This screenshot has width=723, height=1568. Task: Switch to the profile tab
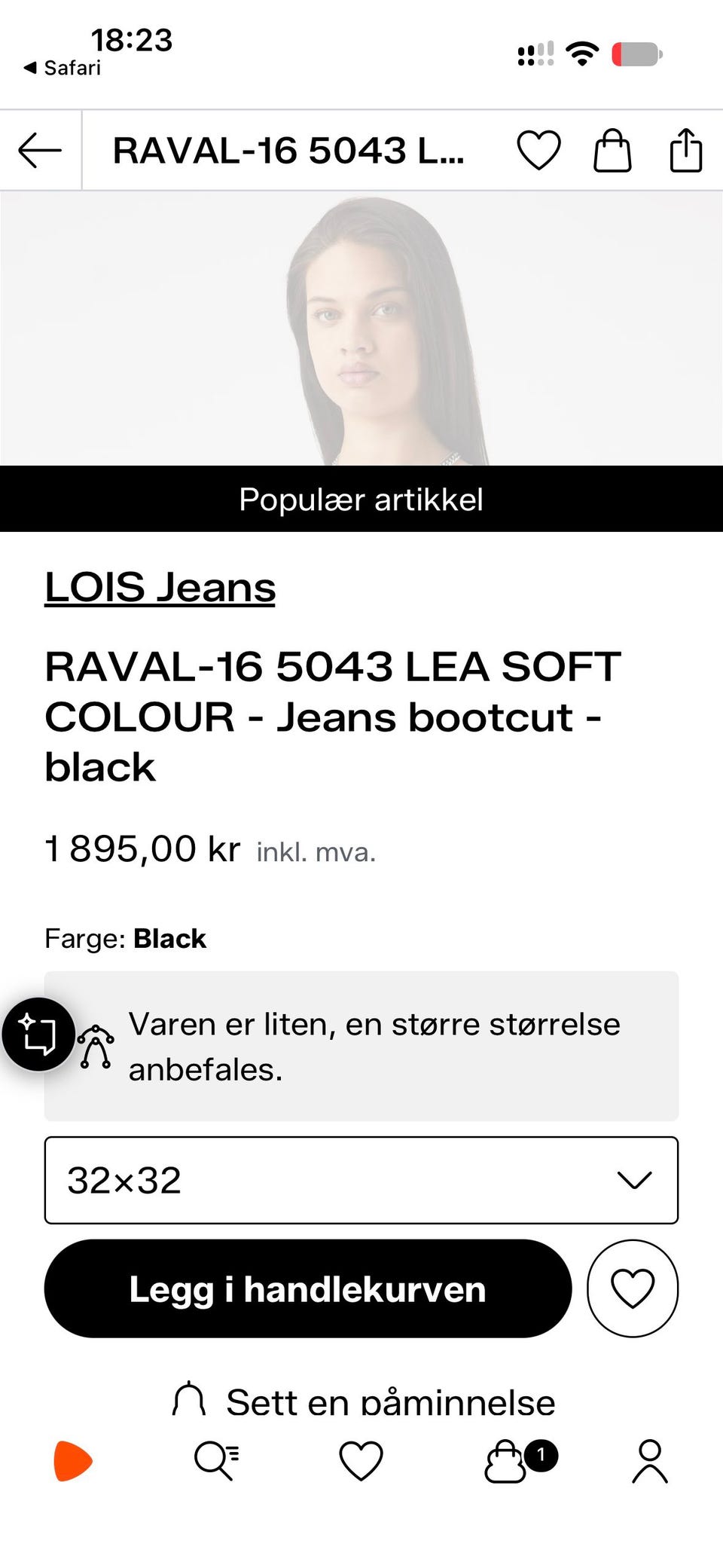650,1461
